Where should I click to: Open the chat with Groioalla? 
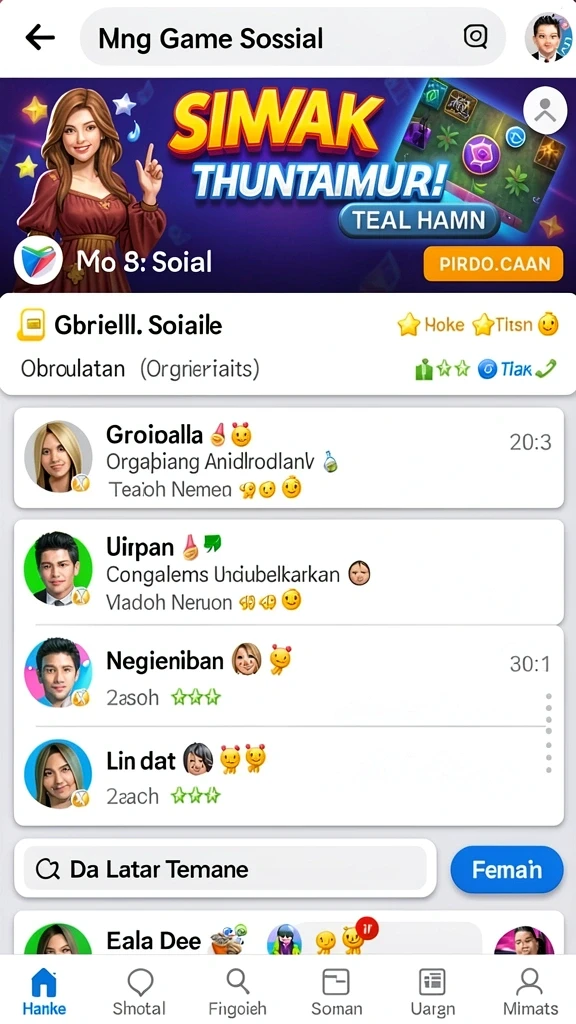[x=288, y=458]
